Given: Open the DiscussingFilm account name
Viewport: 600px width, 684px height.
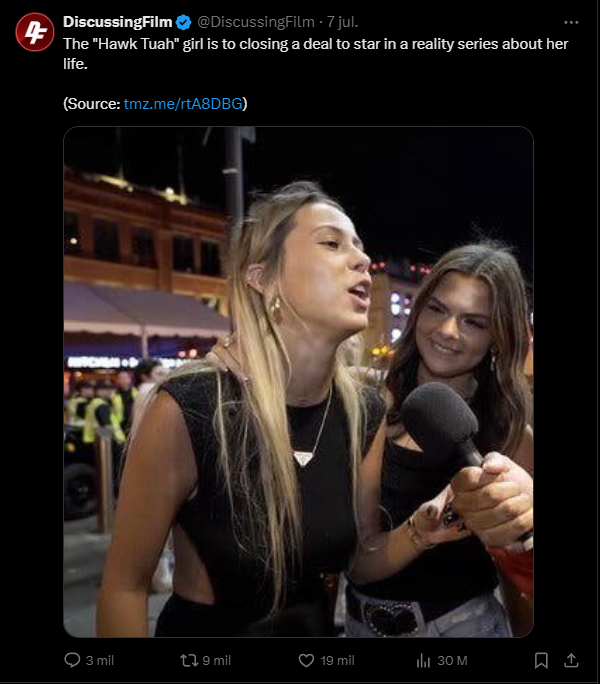Looking at the screenshot, I should (x=117, y=21).
